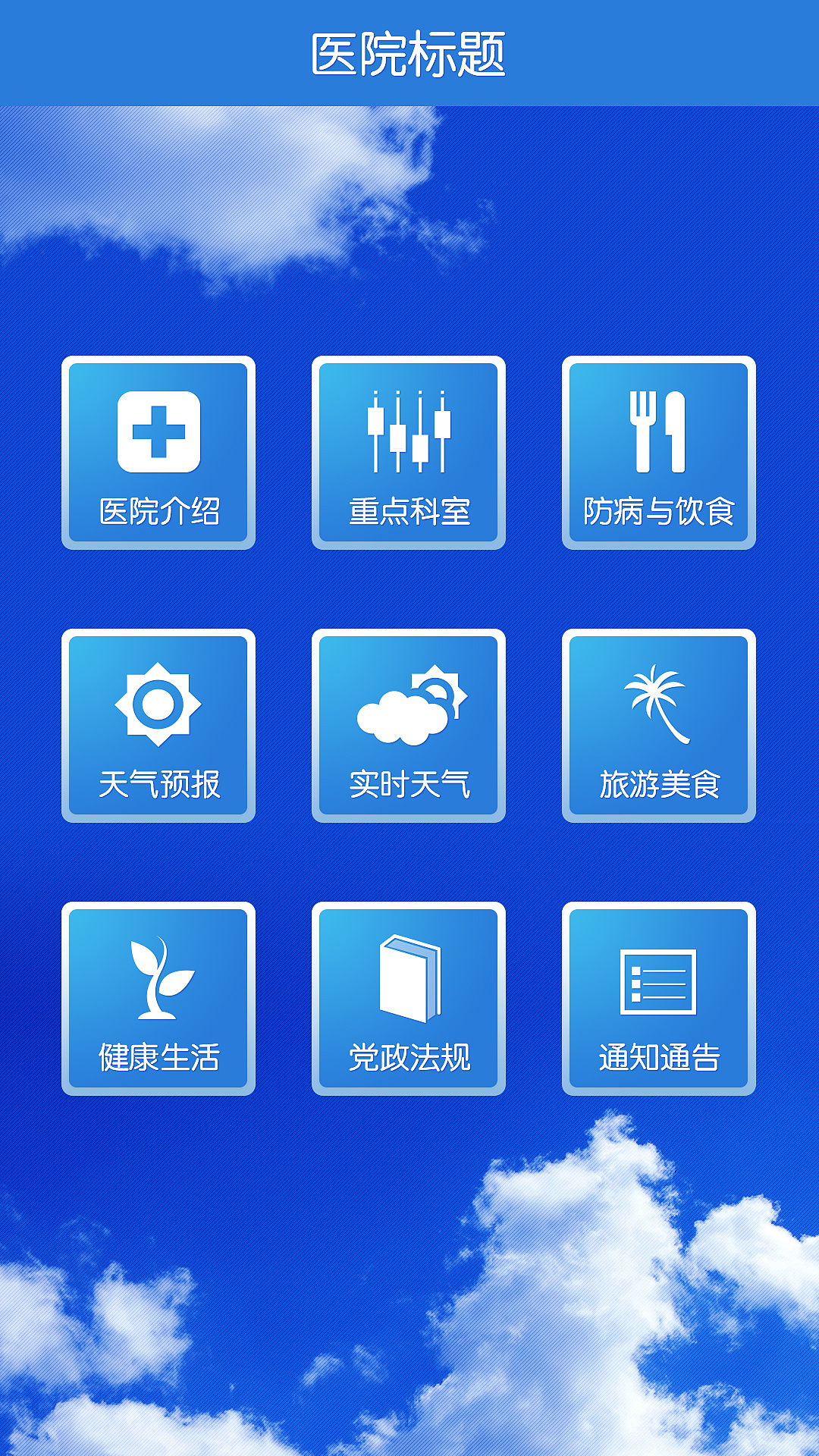Image resolution: width=819 pixels, height=1456 pixels.
Task: Open the 健康生活 module
Action: coord(158,999)
